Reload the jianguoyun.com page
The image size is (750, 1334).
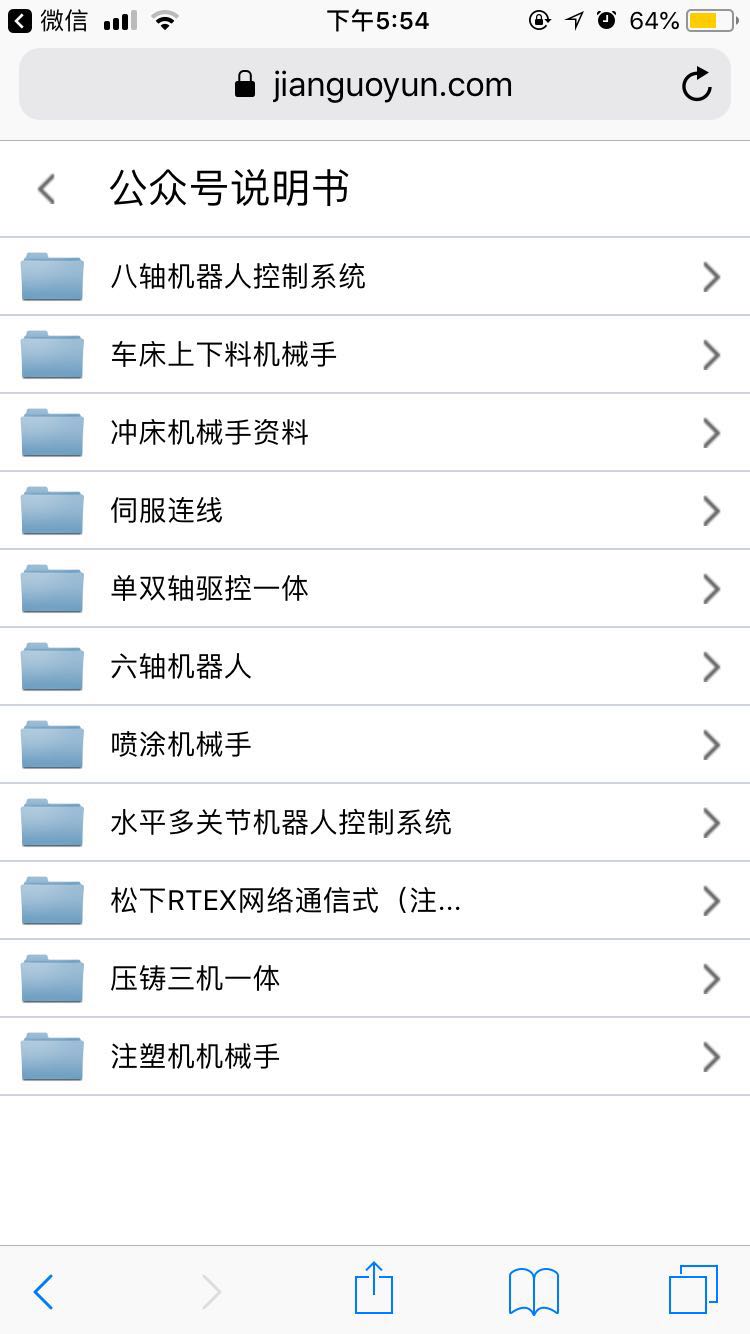pyautogui.click(x=697, y=85)
